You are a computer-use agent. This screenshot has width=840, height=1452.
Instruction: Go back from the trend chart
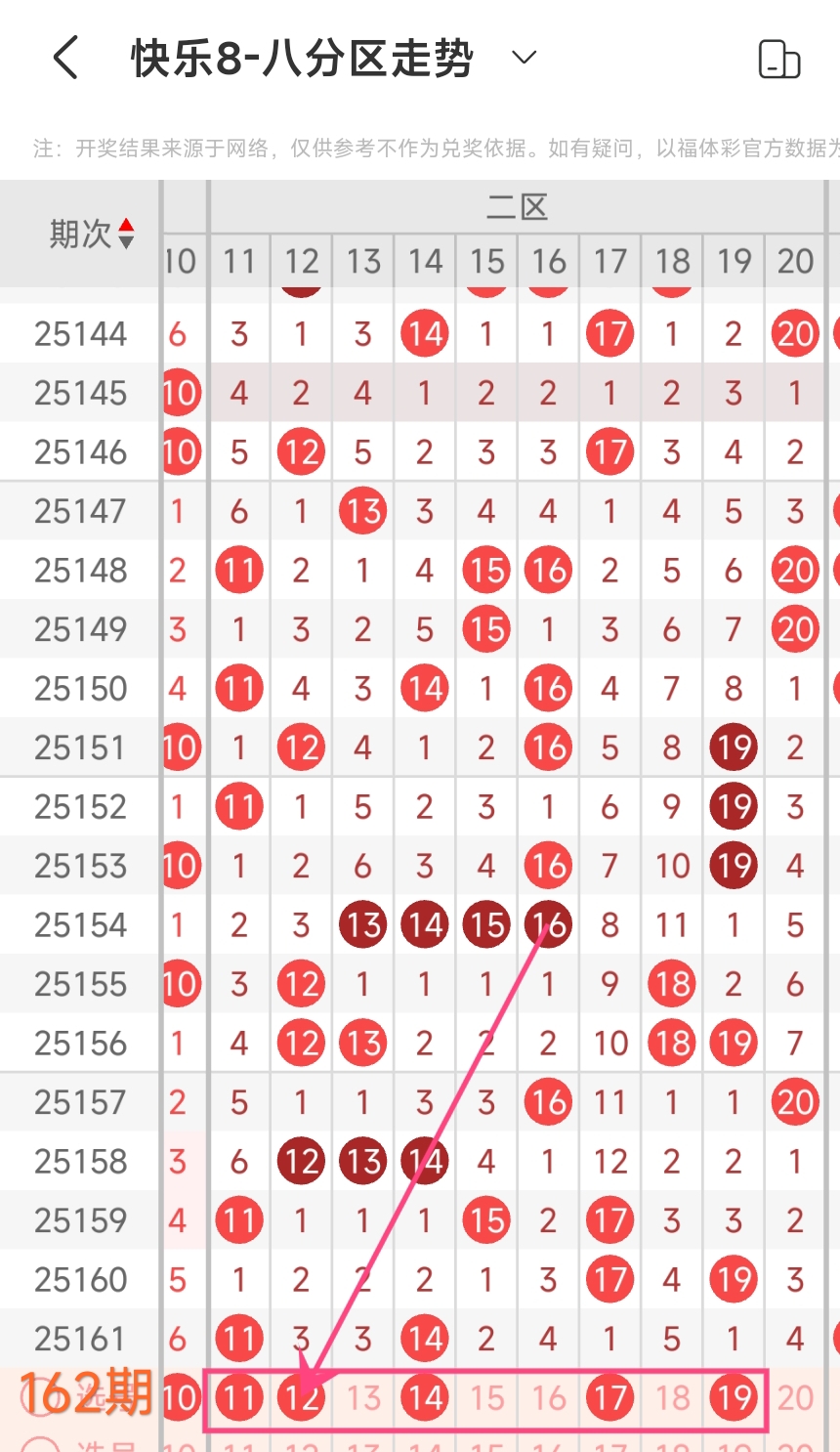65,58
